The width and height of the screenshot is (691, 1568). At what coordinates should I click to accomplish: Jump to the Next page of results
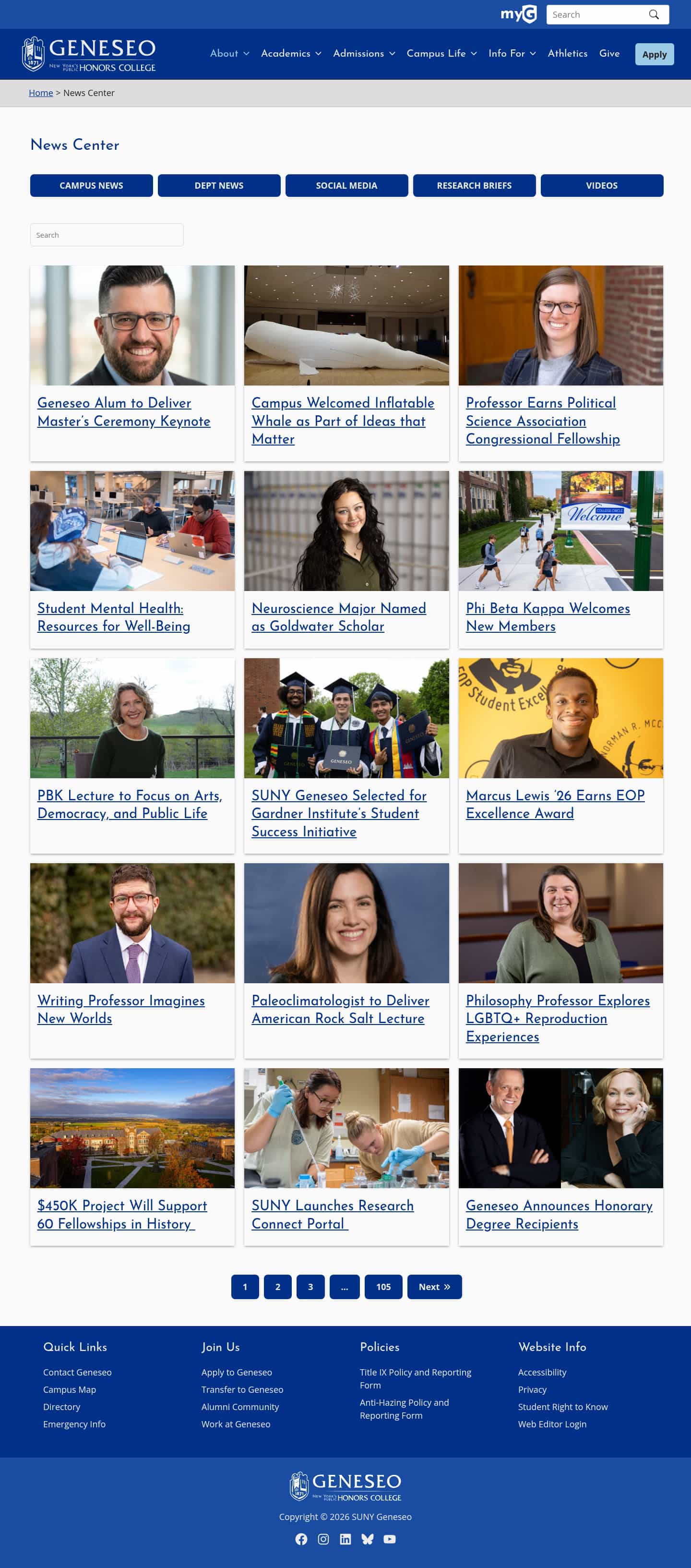point(434,1286)
